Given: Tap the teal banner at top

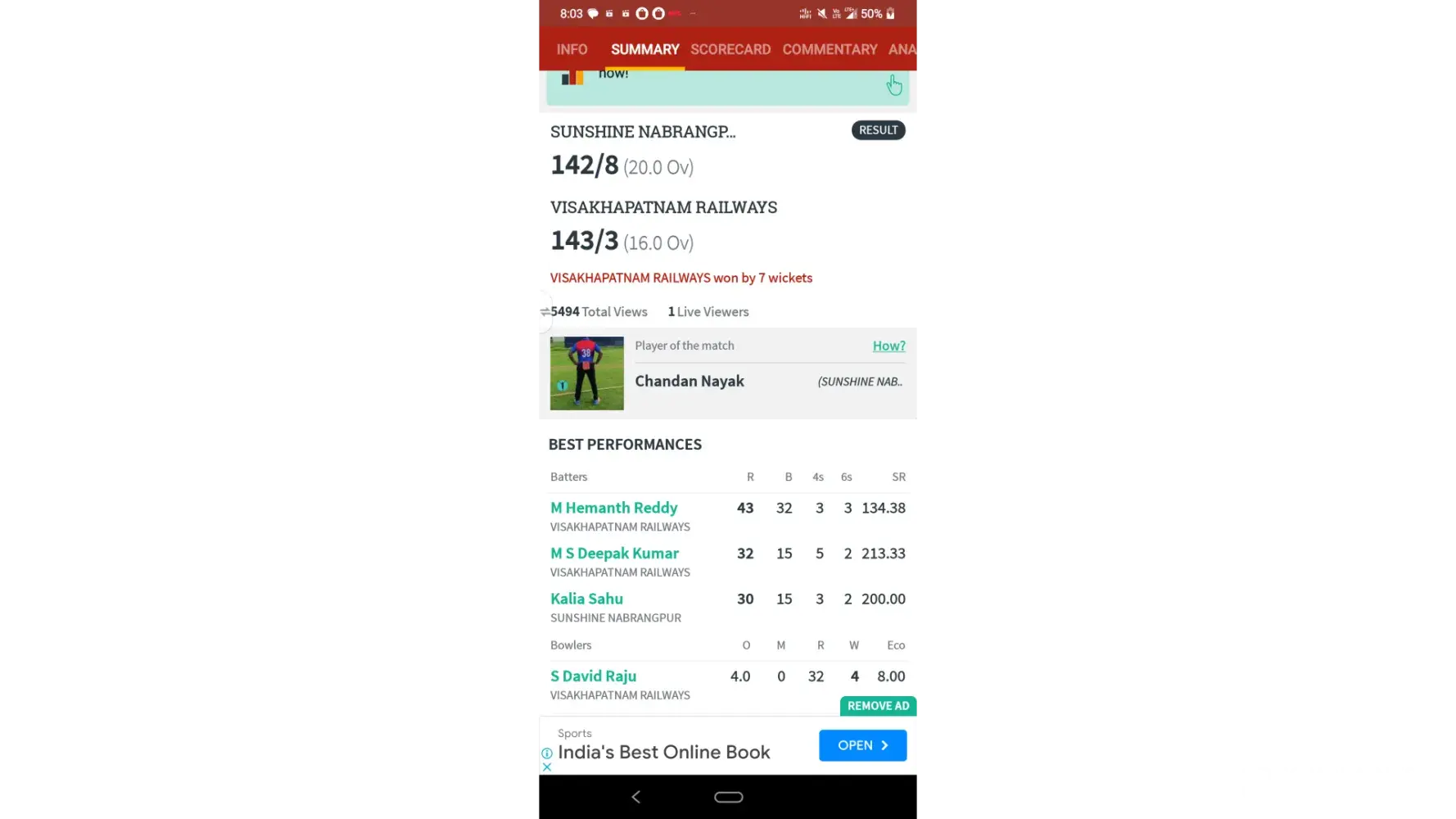Looking at the screenshot, I should click(726, 88).
